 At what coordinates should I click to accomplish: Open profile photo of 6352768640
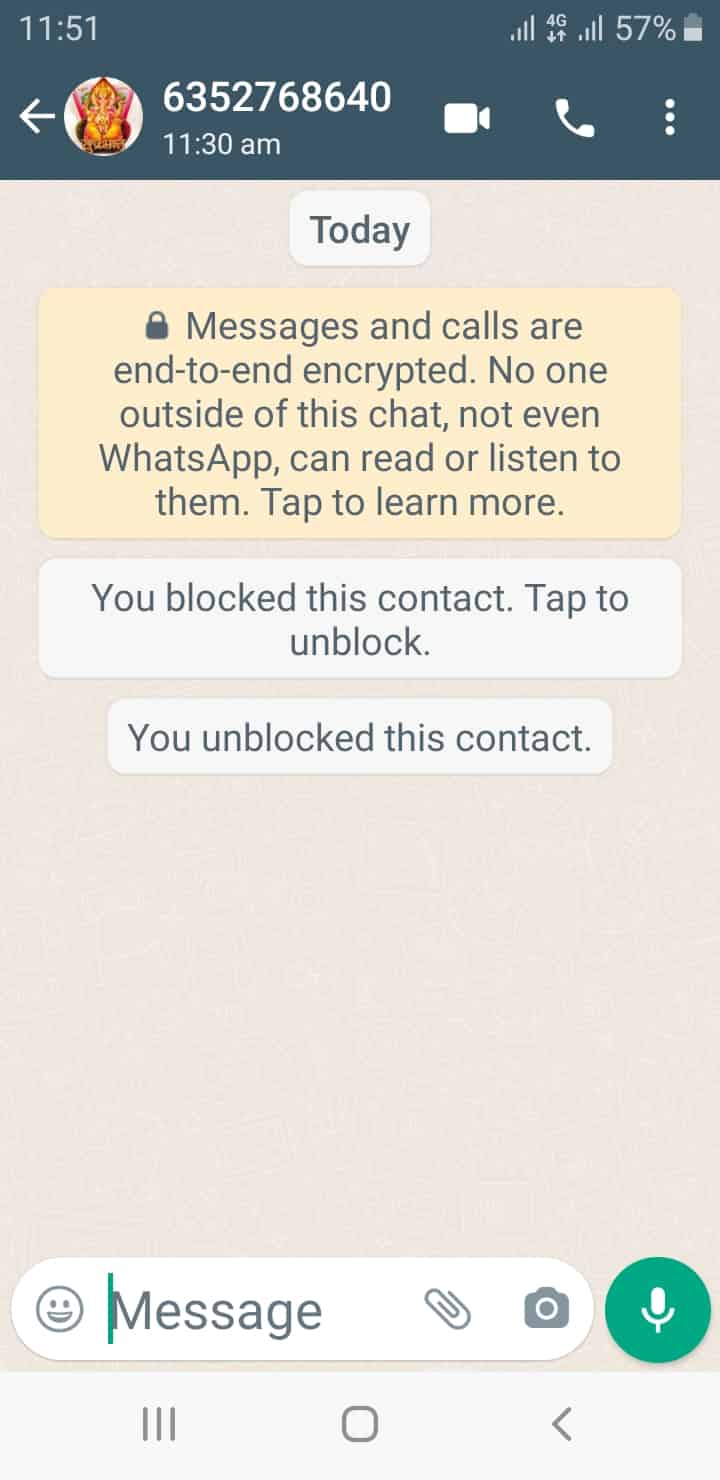click(x=103, y=117)
